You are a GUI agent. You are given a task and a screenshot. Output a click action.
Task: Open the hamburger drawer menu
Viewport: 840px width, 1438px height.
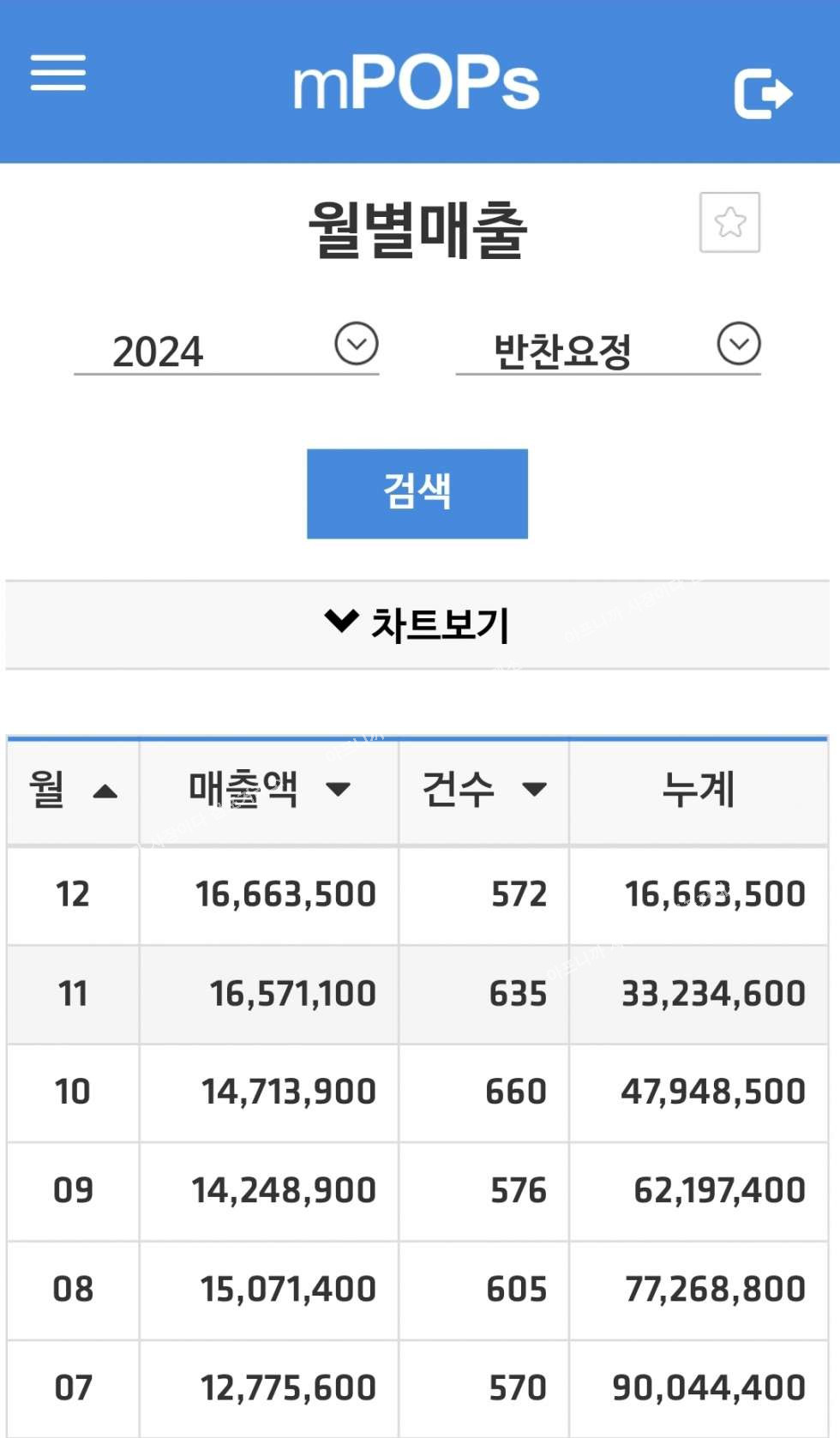[58, 72]
